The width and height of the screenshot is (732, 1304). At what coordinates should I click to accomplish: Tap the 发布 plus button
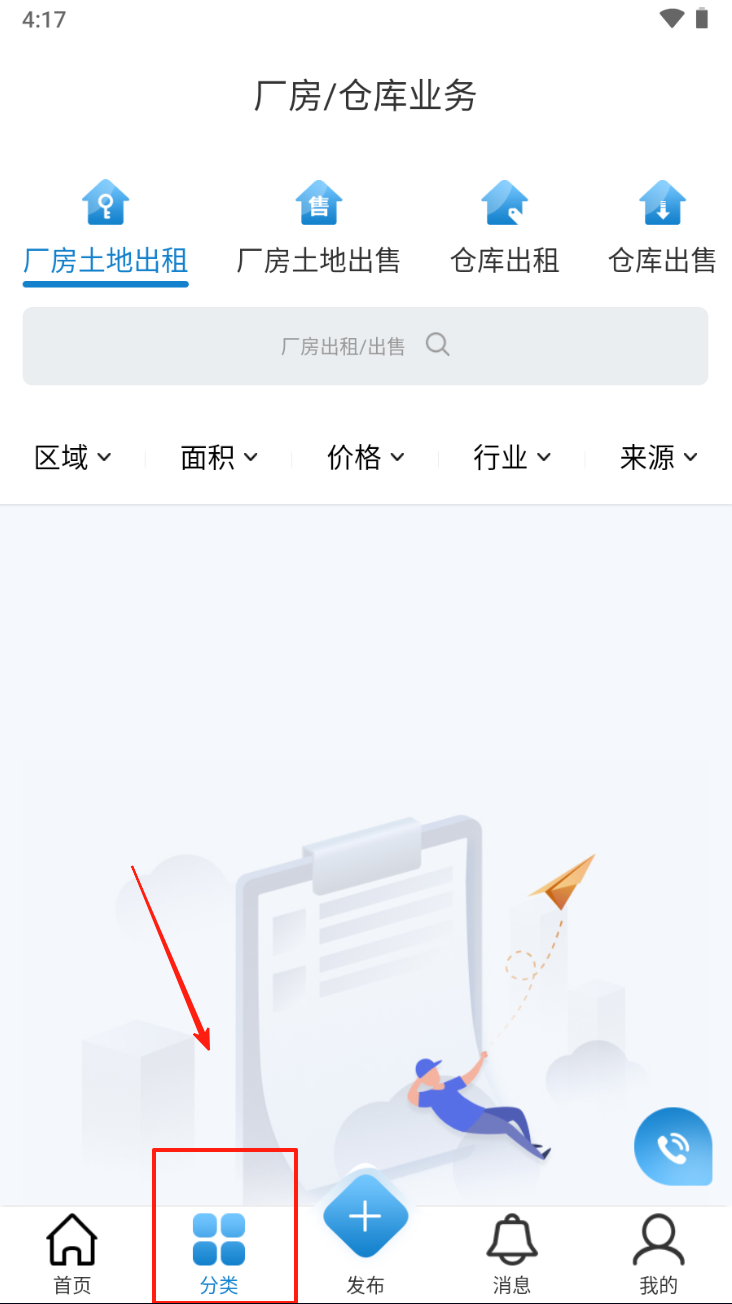365,1220
